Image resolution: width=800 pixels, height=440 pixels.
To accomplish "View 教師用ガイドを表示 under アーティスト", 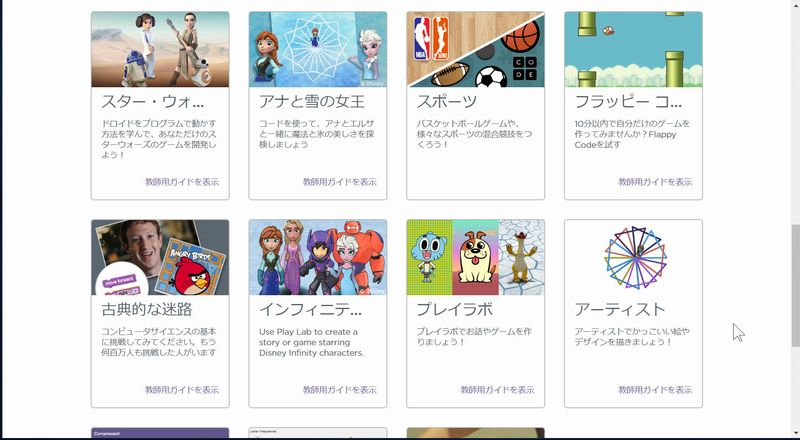I will (x=655, y=390).
